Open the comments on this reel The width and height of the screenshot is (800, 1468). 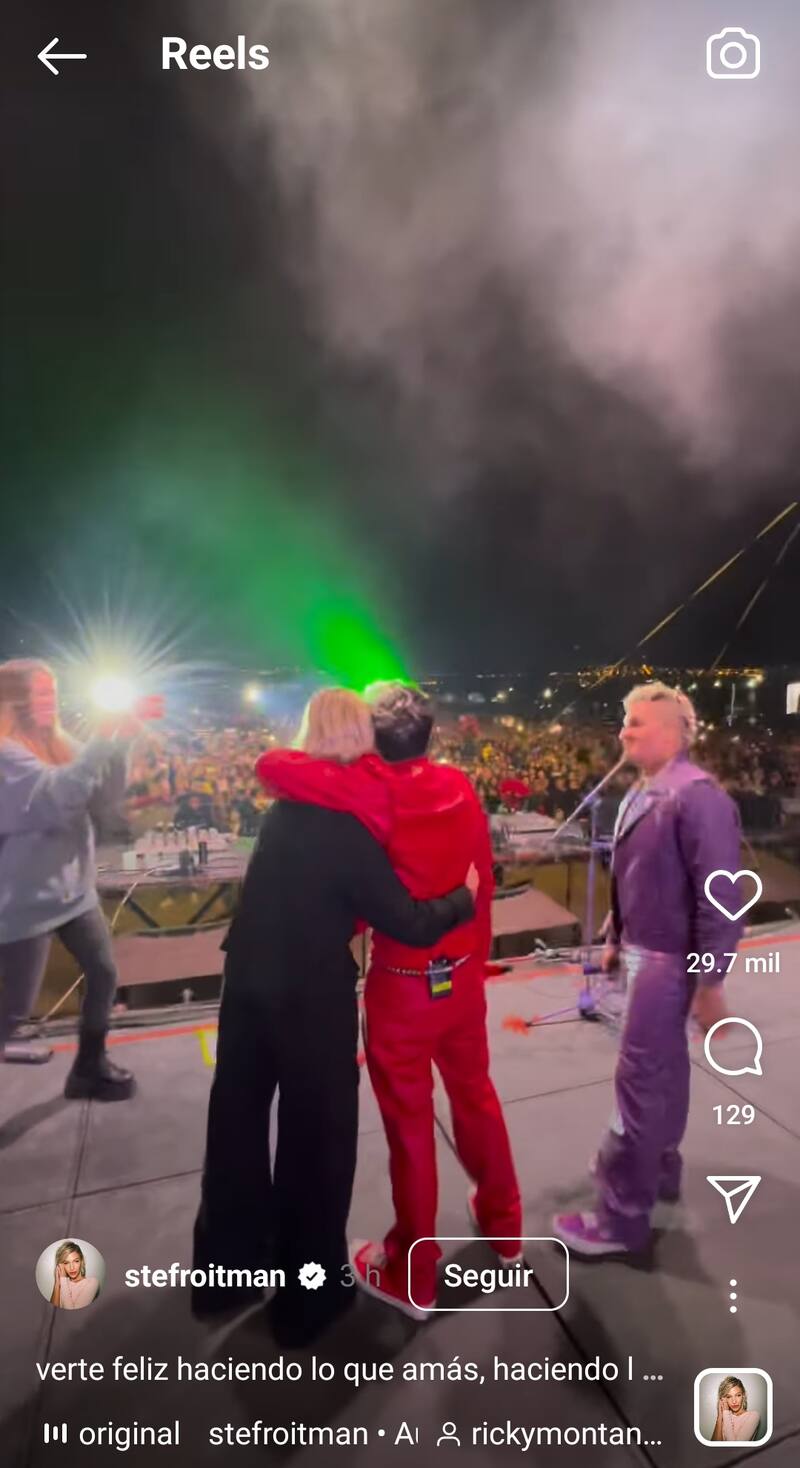point(733,1049)
